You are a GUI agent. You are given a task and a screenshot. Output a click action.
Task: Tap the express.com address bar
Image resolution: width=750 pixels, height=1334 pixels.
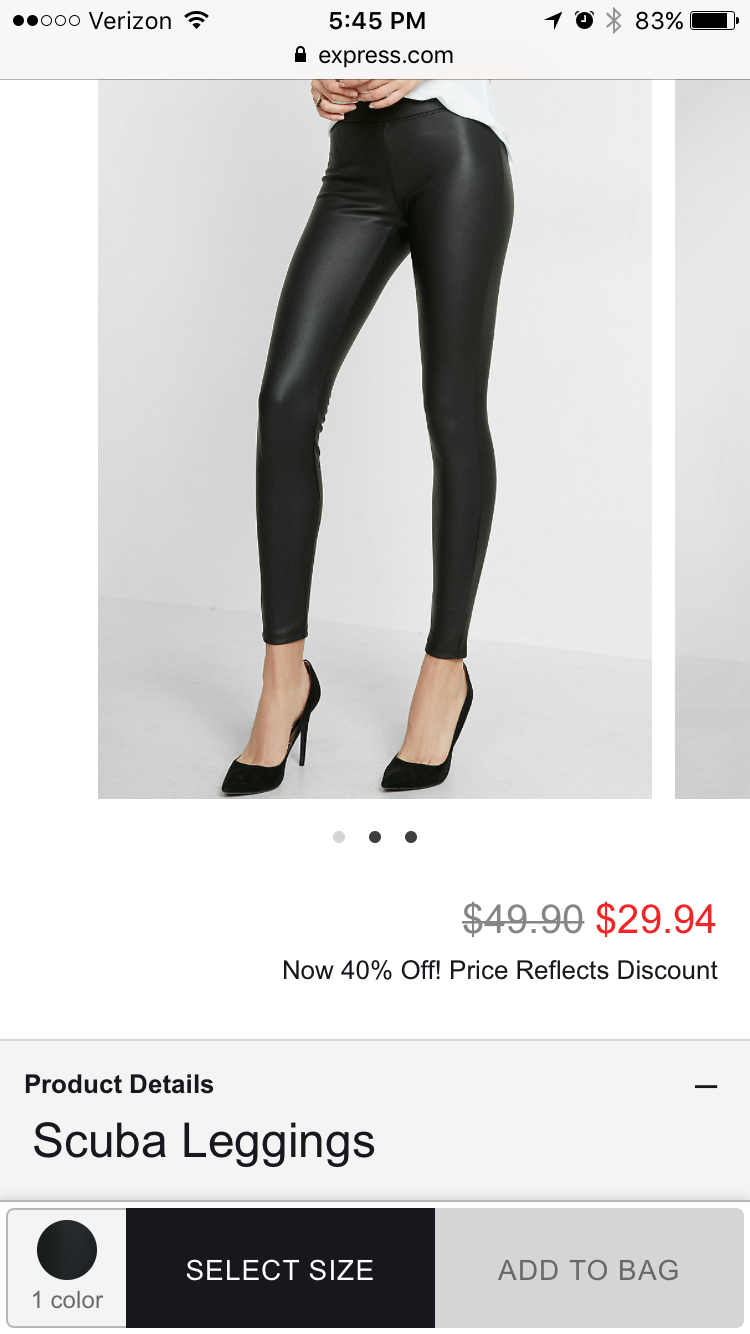click(375, 55)
